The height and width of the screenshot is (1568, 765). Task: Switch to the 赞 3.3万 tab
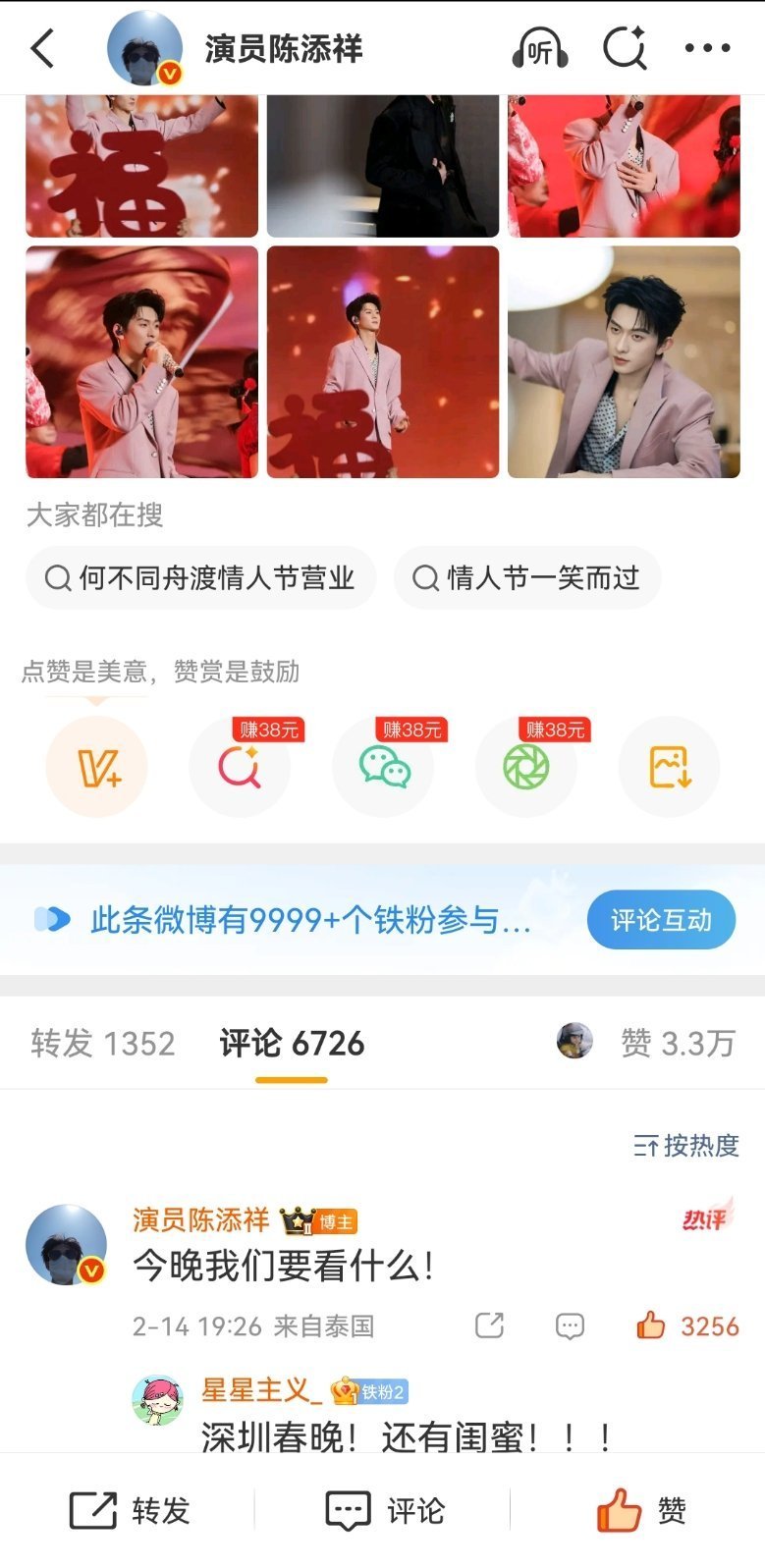click(x=667, y=1045)
